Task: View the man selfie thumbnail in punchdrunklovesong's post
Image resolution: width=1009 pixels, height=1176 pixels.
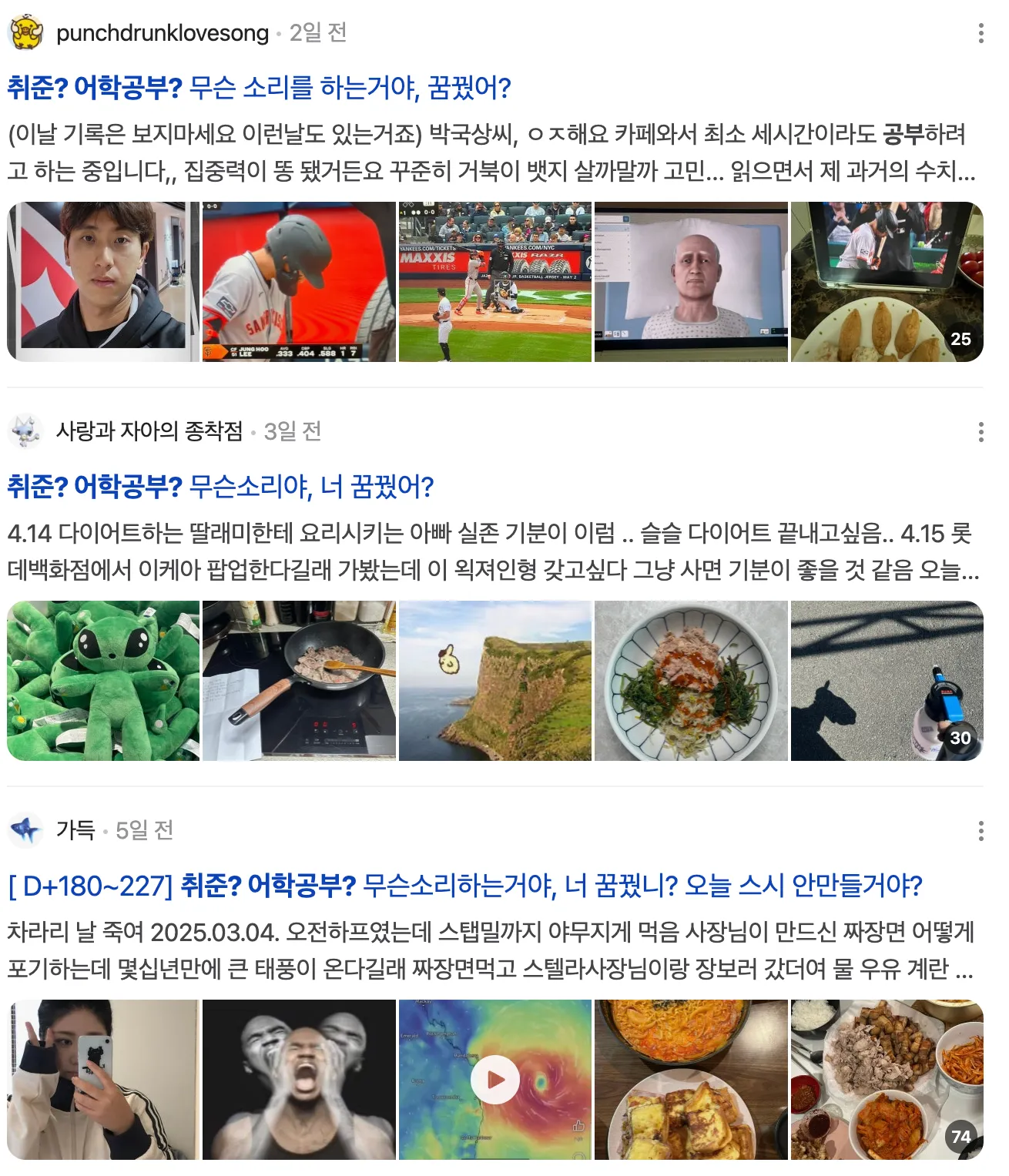Action: coord(103,282)
